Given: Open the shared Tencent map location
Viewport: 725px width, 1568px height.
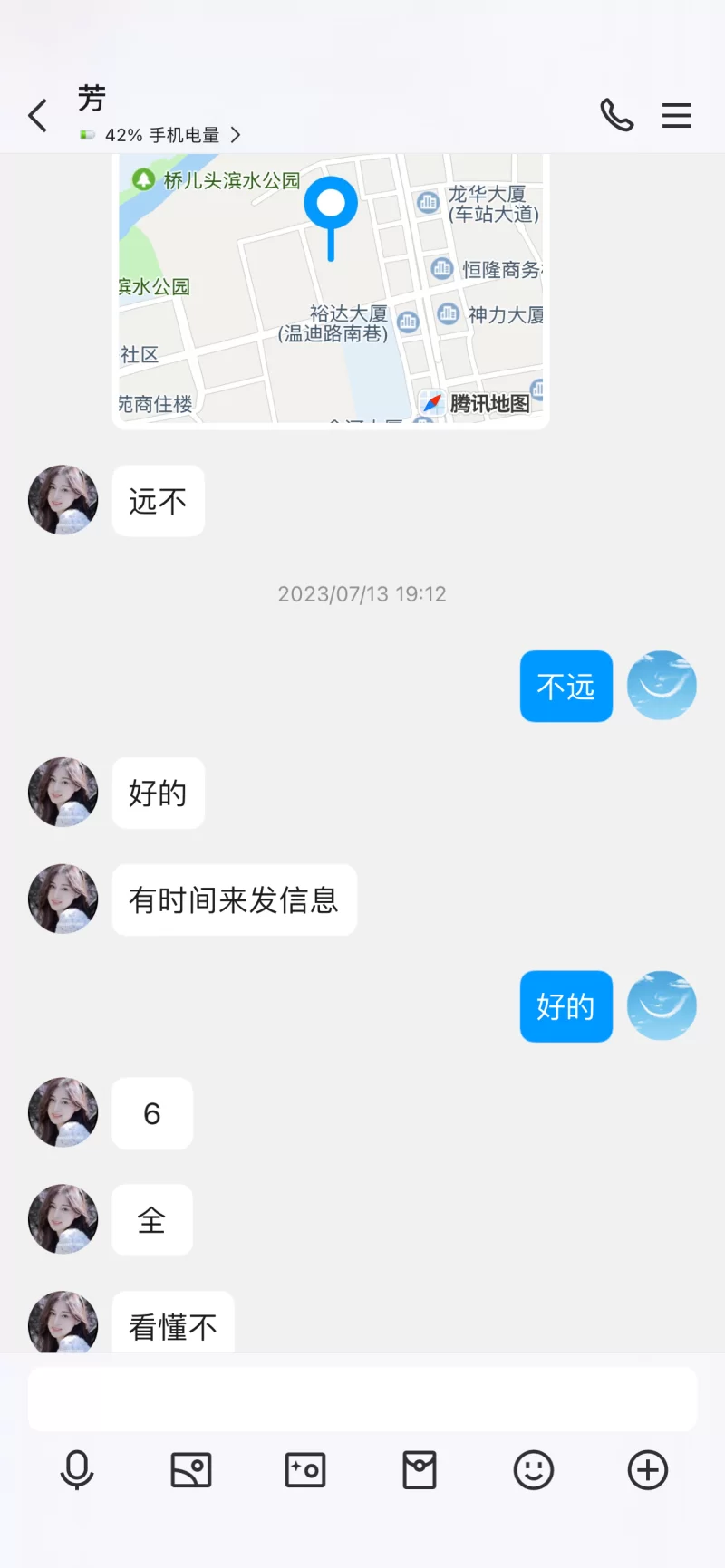Looking at the screenshot, I should point(331,290).
